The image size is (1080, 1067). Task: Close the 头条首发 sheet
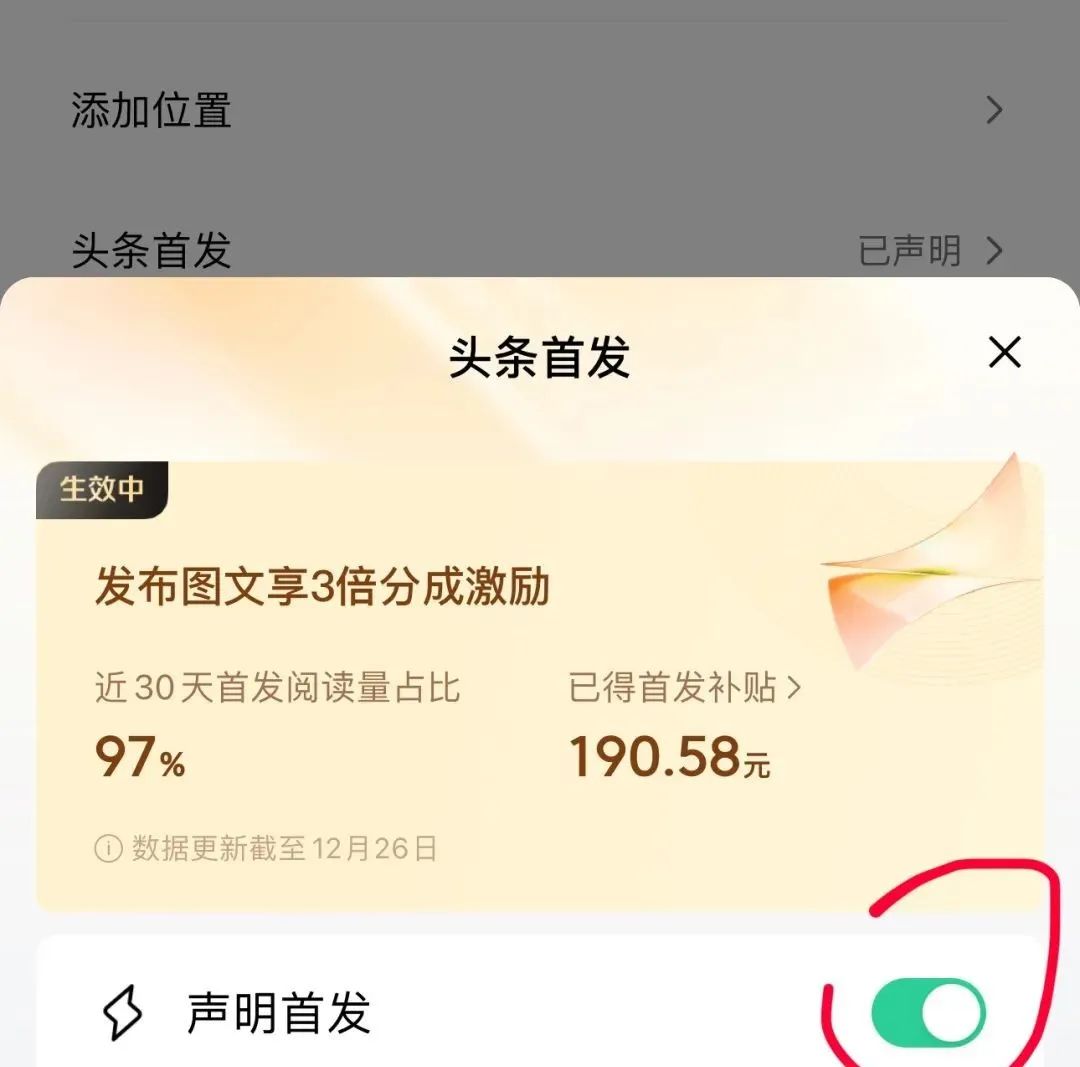(x=1004, y=352)
